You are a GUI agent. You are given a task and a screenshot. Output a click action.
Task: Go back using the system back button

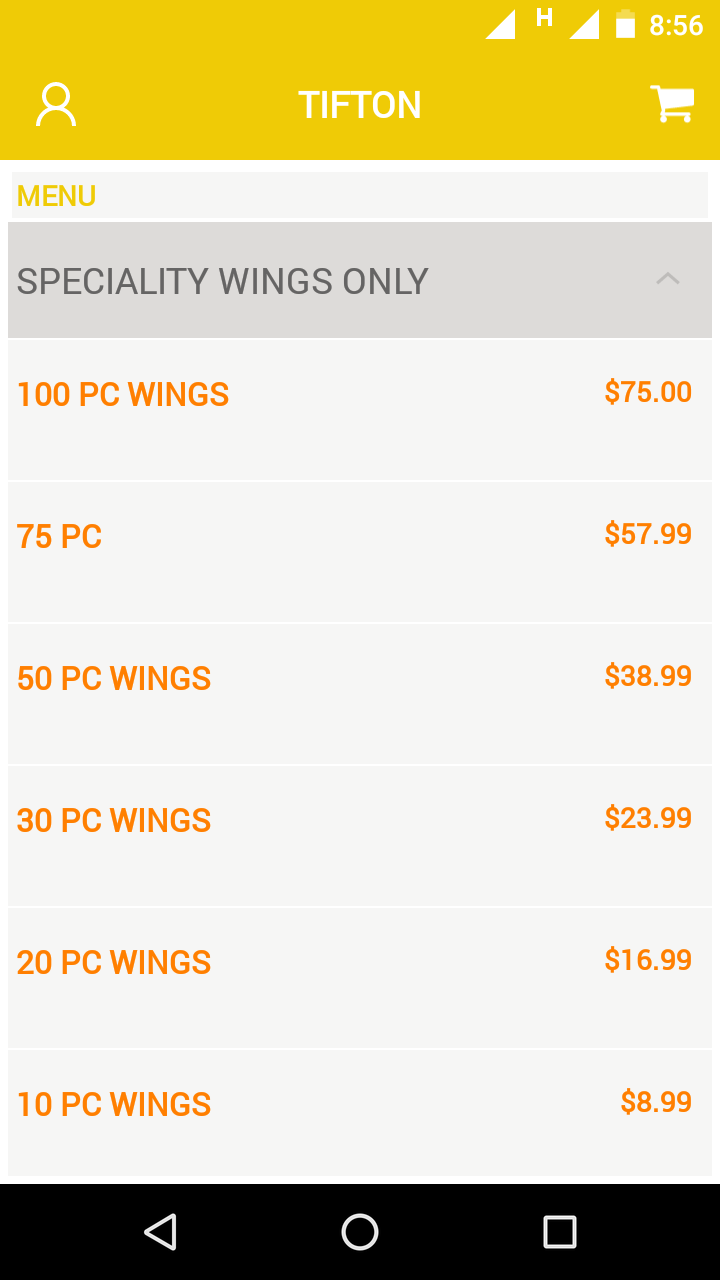pos(160,1232)
